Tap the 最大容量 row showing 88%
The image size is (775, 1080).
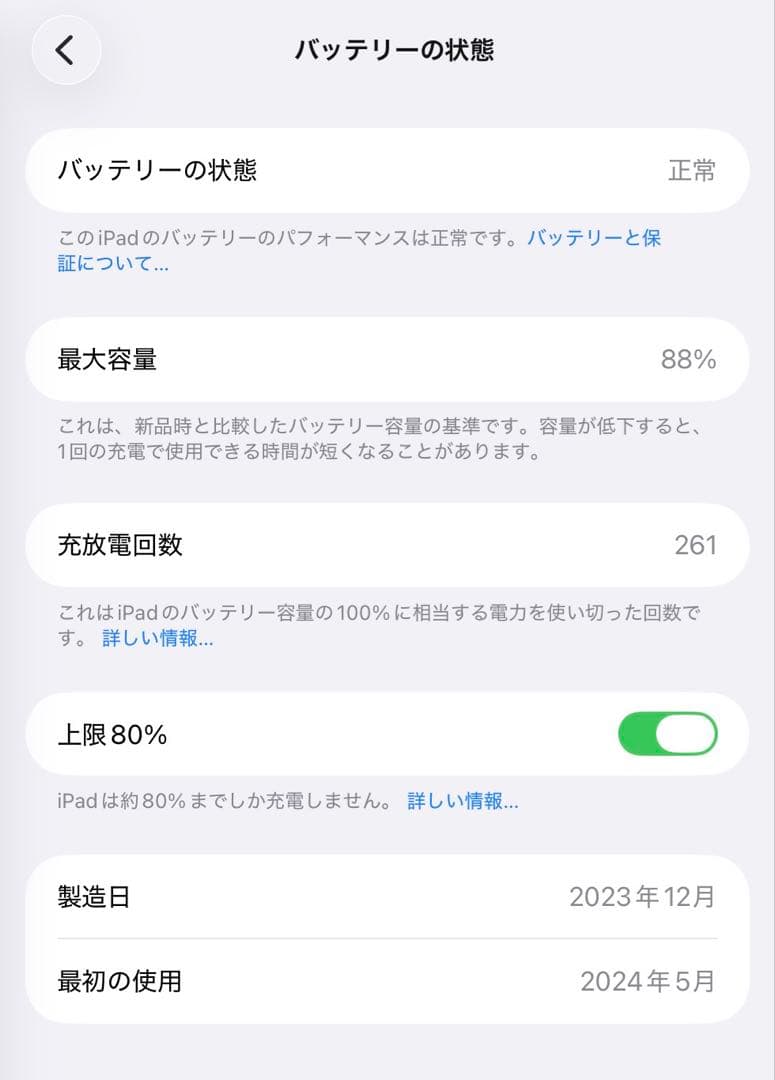click(387, 359)
